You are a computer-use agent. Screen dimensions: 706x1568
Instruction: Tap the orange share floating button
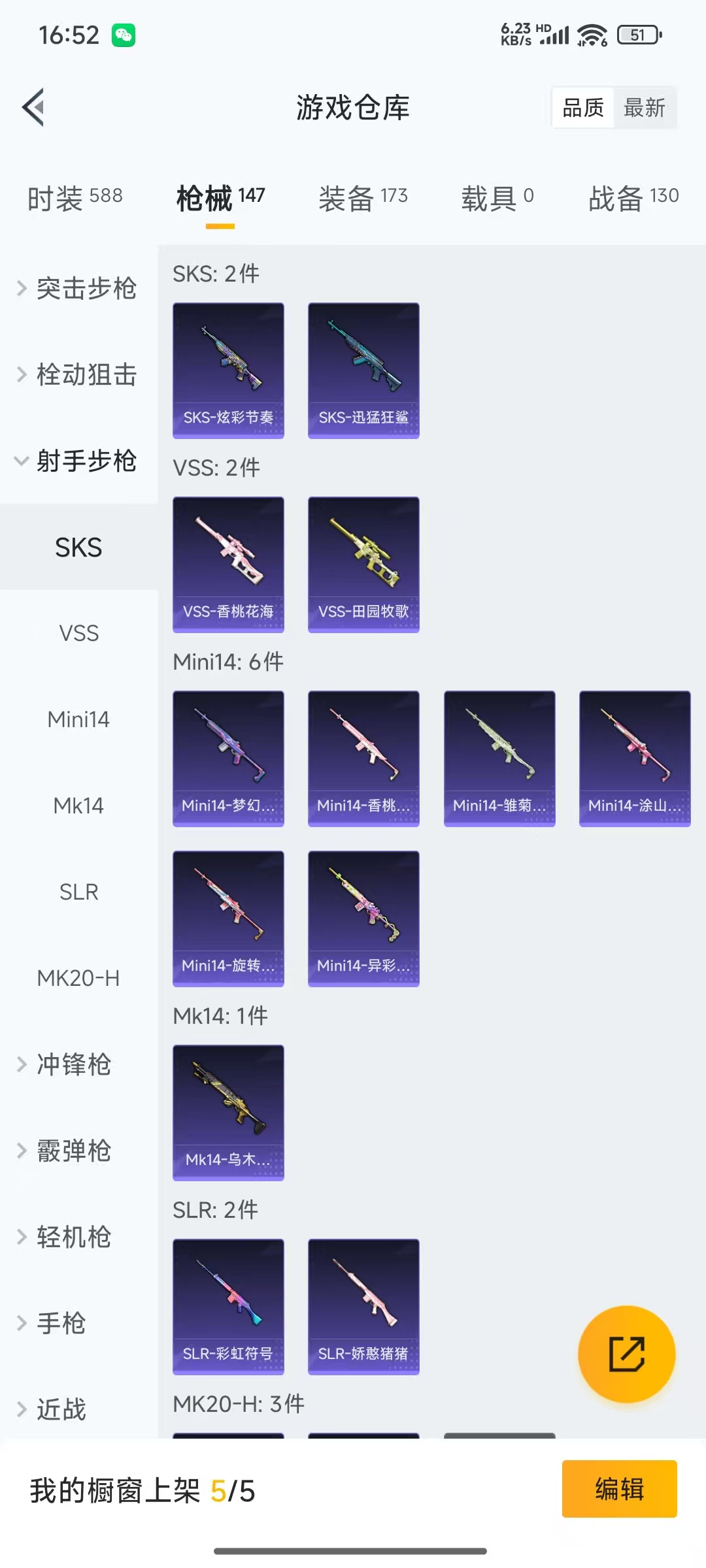pyautogui.click(x=626, y=1354)
